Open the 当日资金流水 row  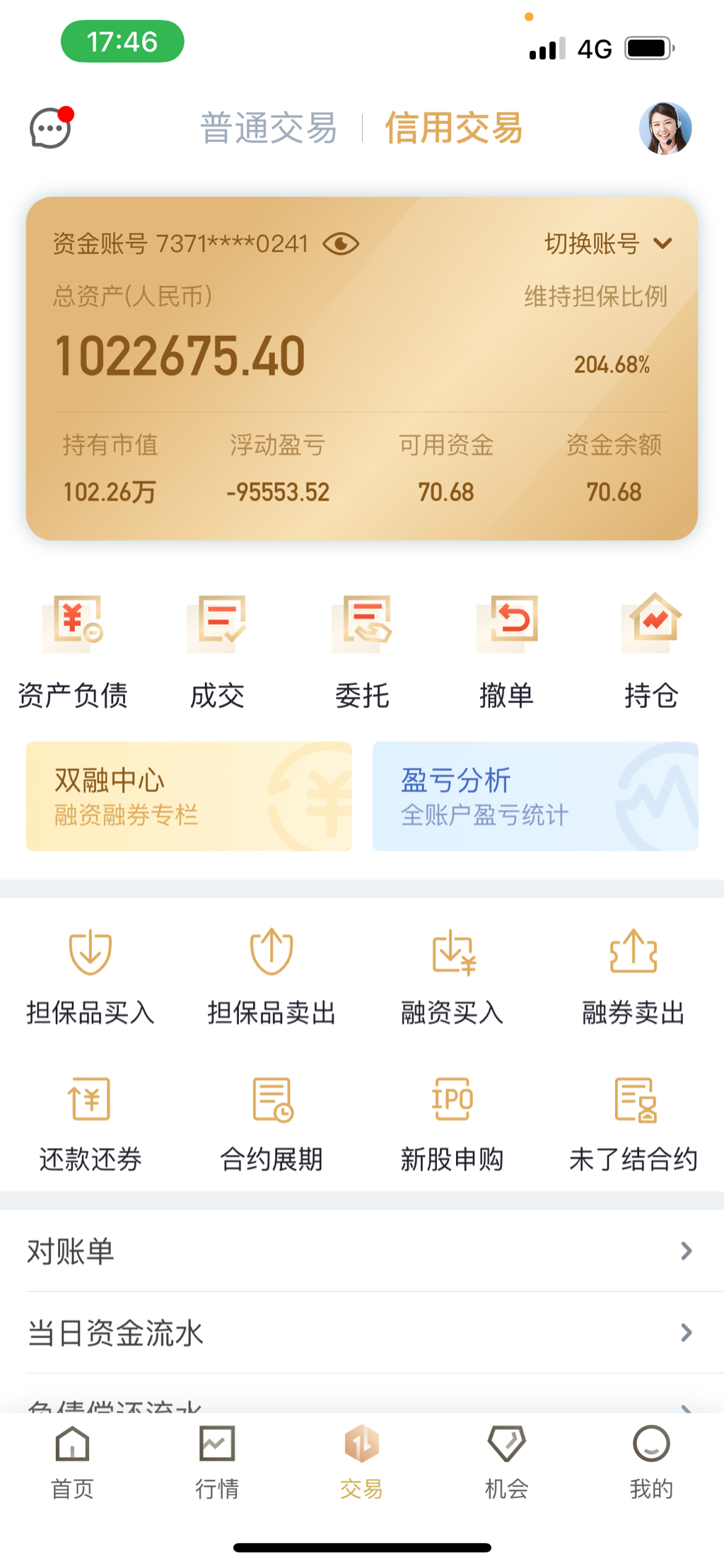pos(362,1332)
